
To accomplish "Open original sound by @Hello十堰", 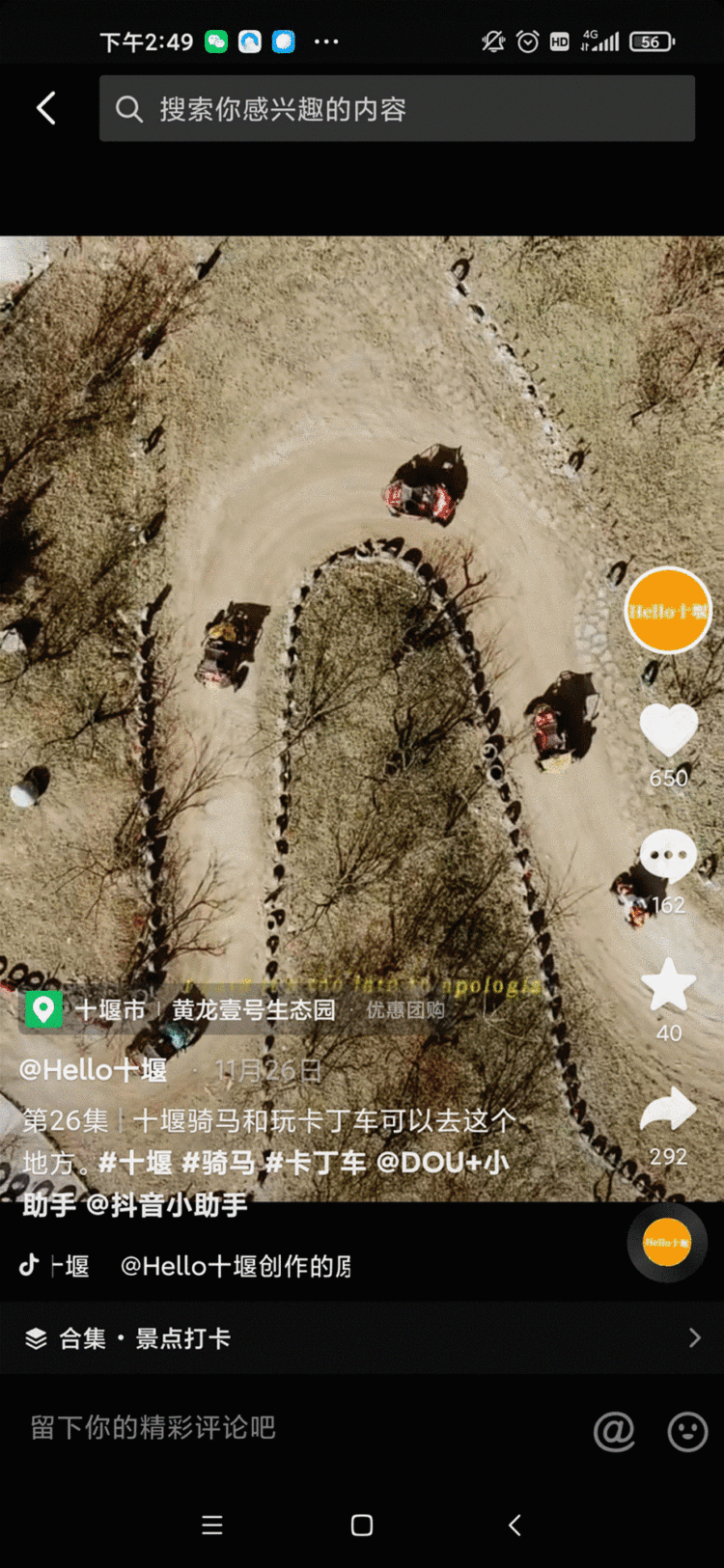I will coord(235,1266).
